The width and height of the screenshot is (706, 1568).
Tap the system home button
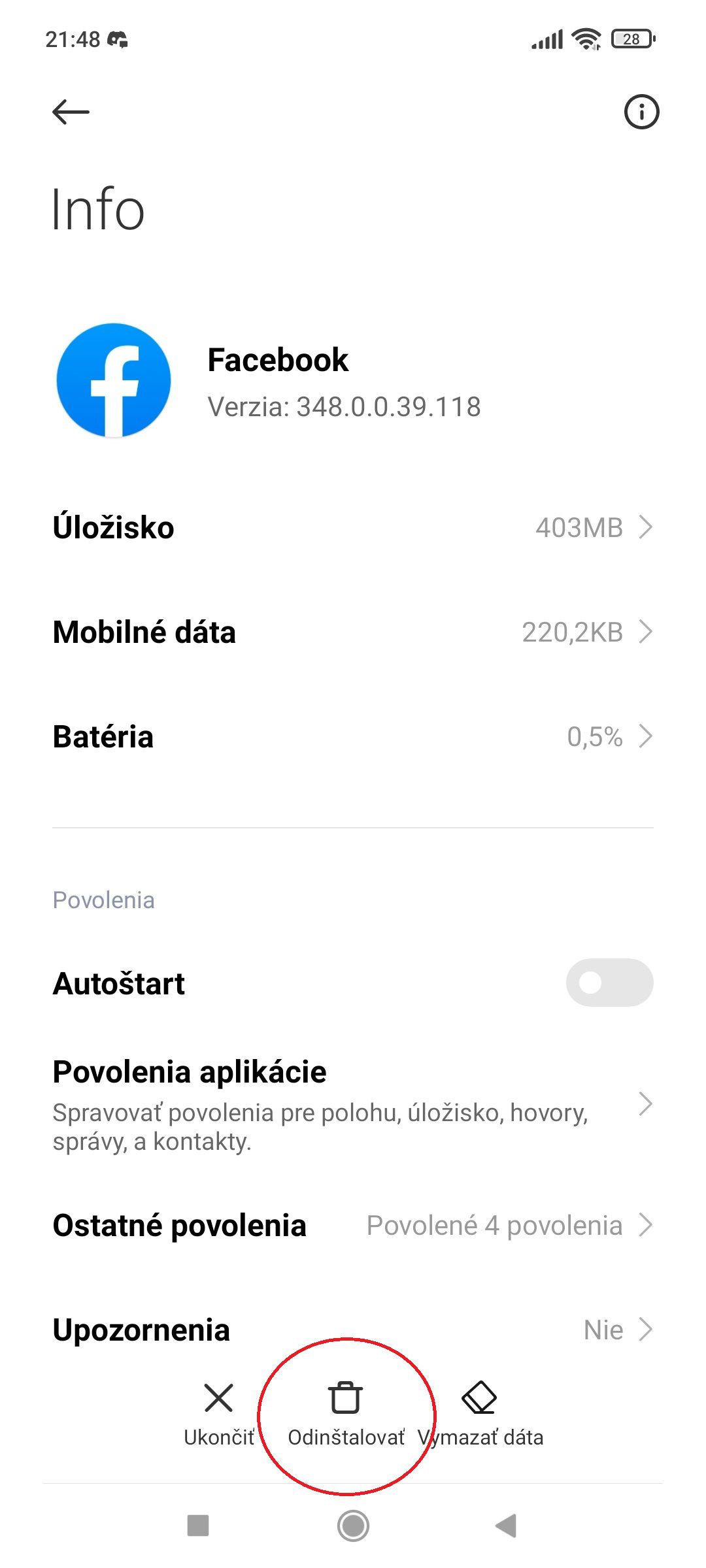point(353,1526)
